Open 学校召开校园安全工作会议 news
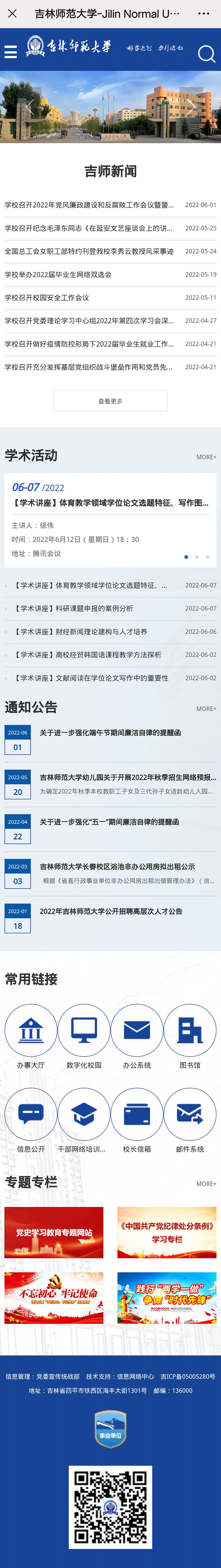Image resolution: width=221 pixels, height=1568 pixels. (x=47, y=298)
